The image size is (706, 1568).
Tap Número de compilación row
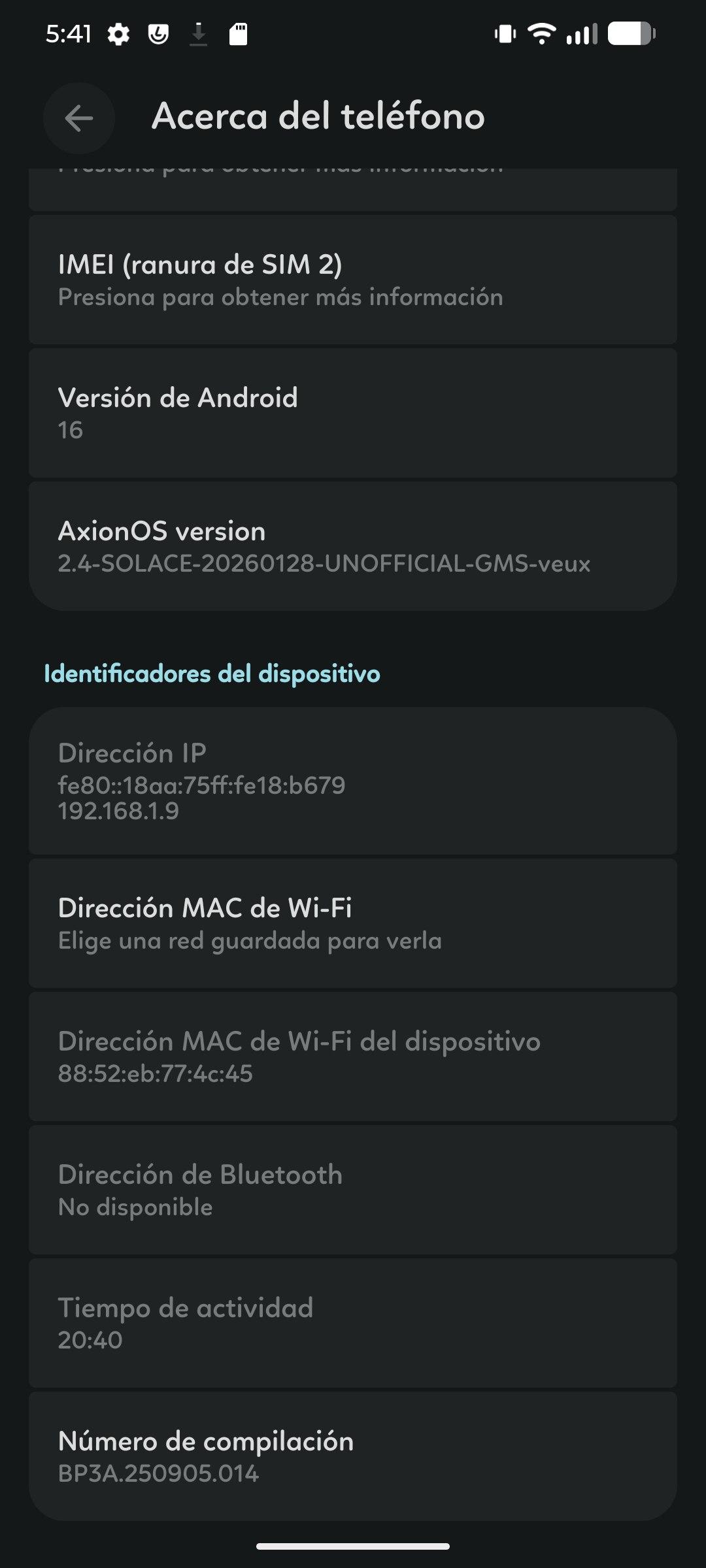coord(353,1456)
